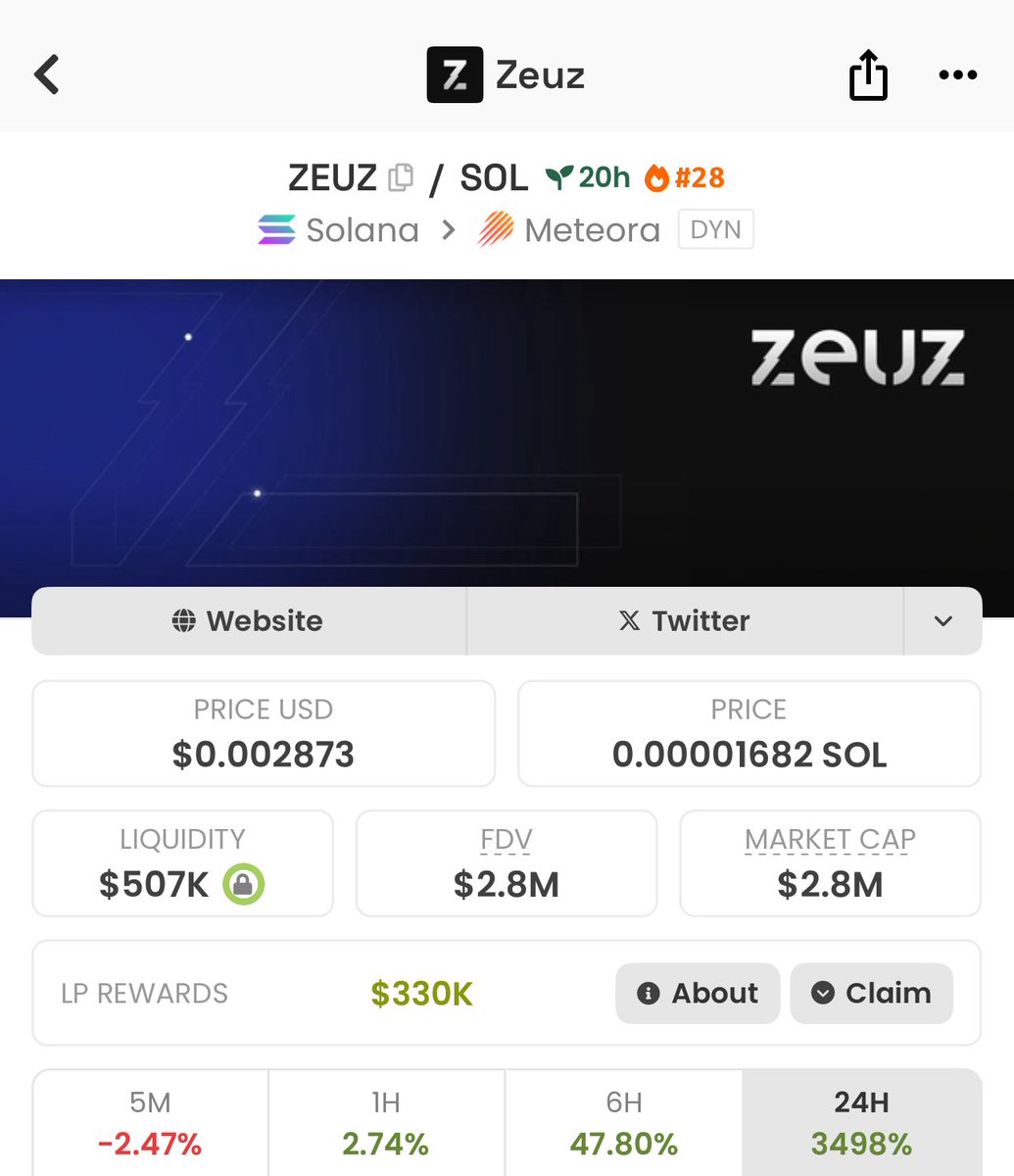This screenshot has width=1014, height=1176.
Task: Go back using the top-left arrow
Action: pyautogui.click(x=47, y=74)
